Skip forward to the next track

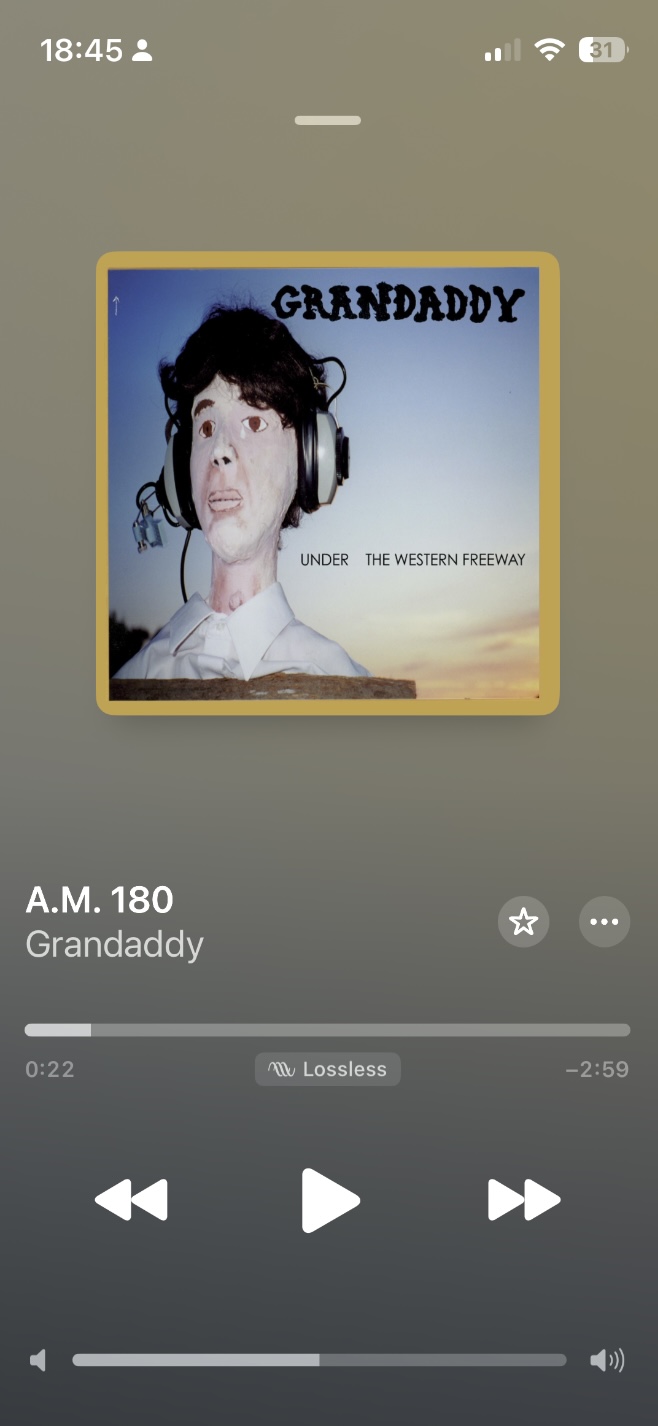point(524,1200)
